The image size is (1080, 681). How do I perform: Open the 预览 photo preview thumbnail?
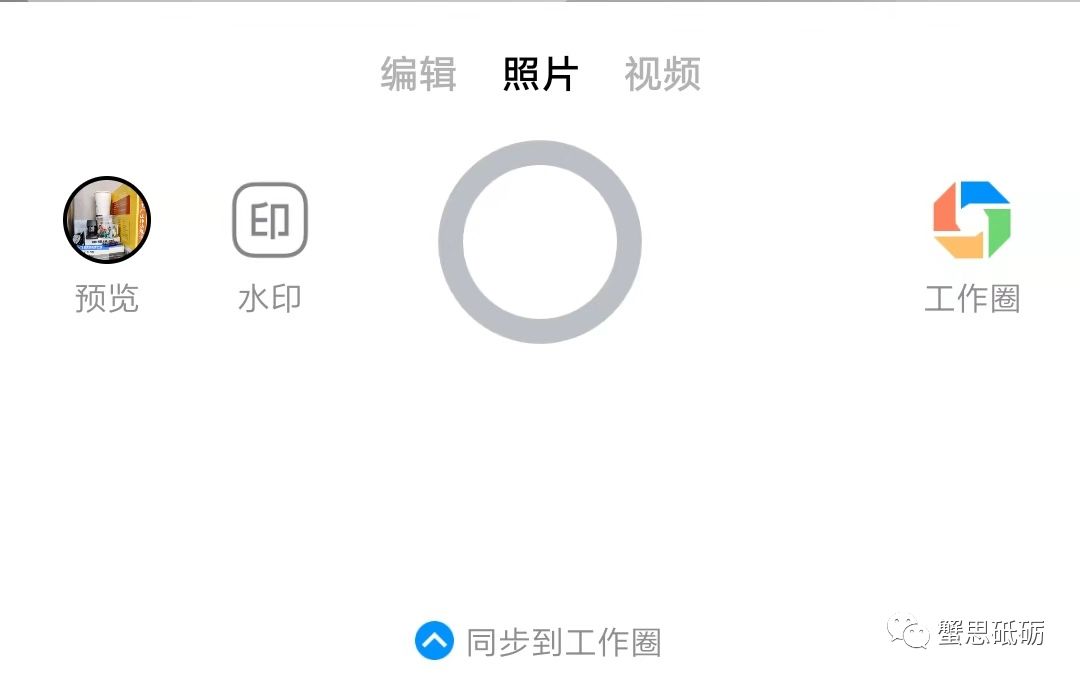tap(107, 220)
